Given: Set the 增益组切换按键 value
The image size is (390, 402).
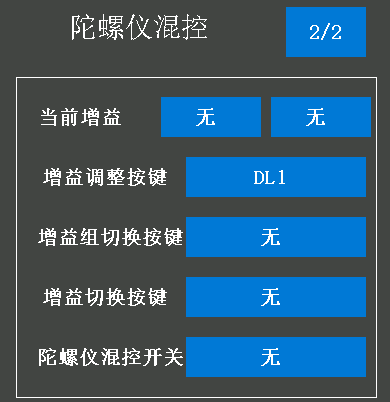Looking at the screenshot, I should point(276,237).
